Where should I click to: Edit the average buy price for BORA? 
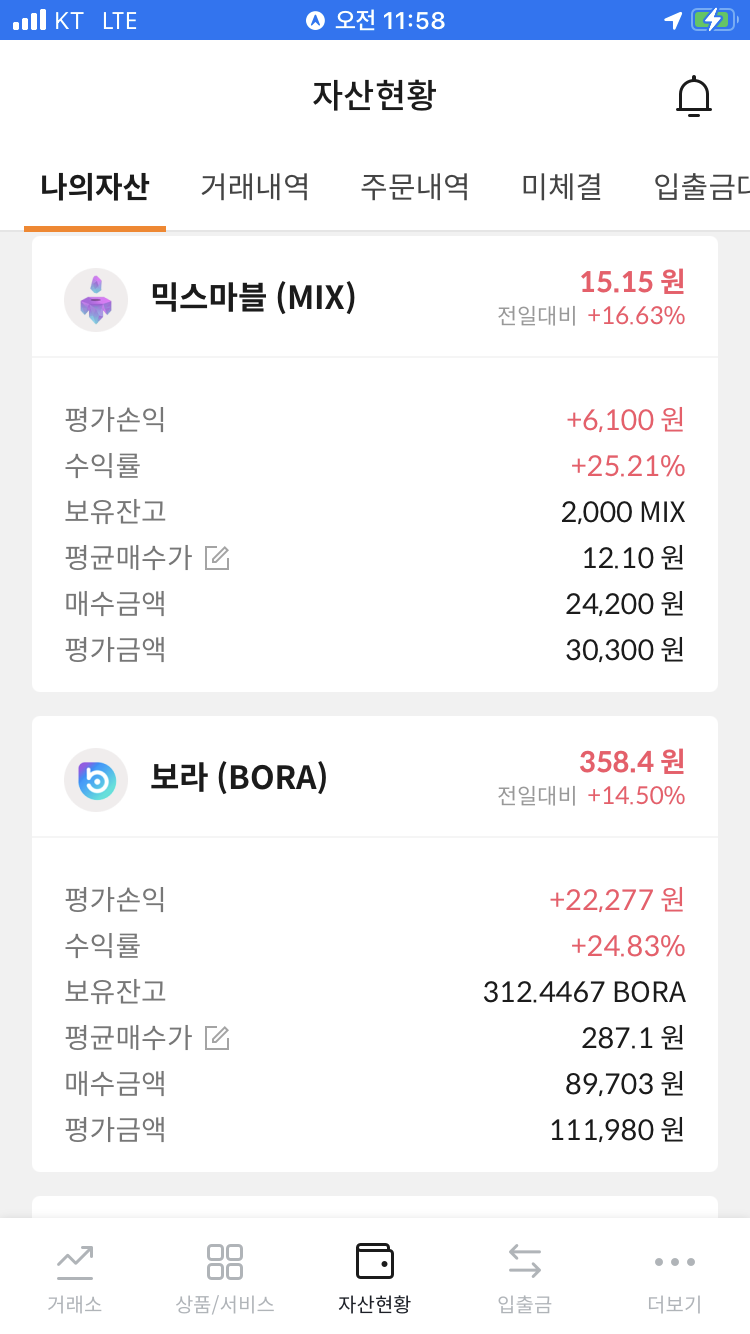[217, 1038]
